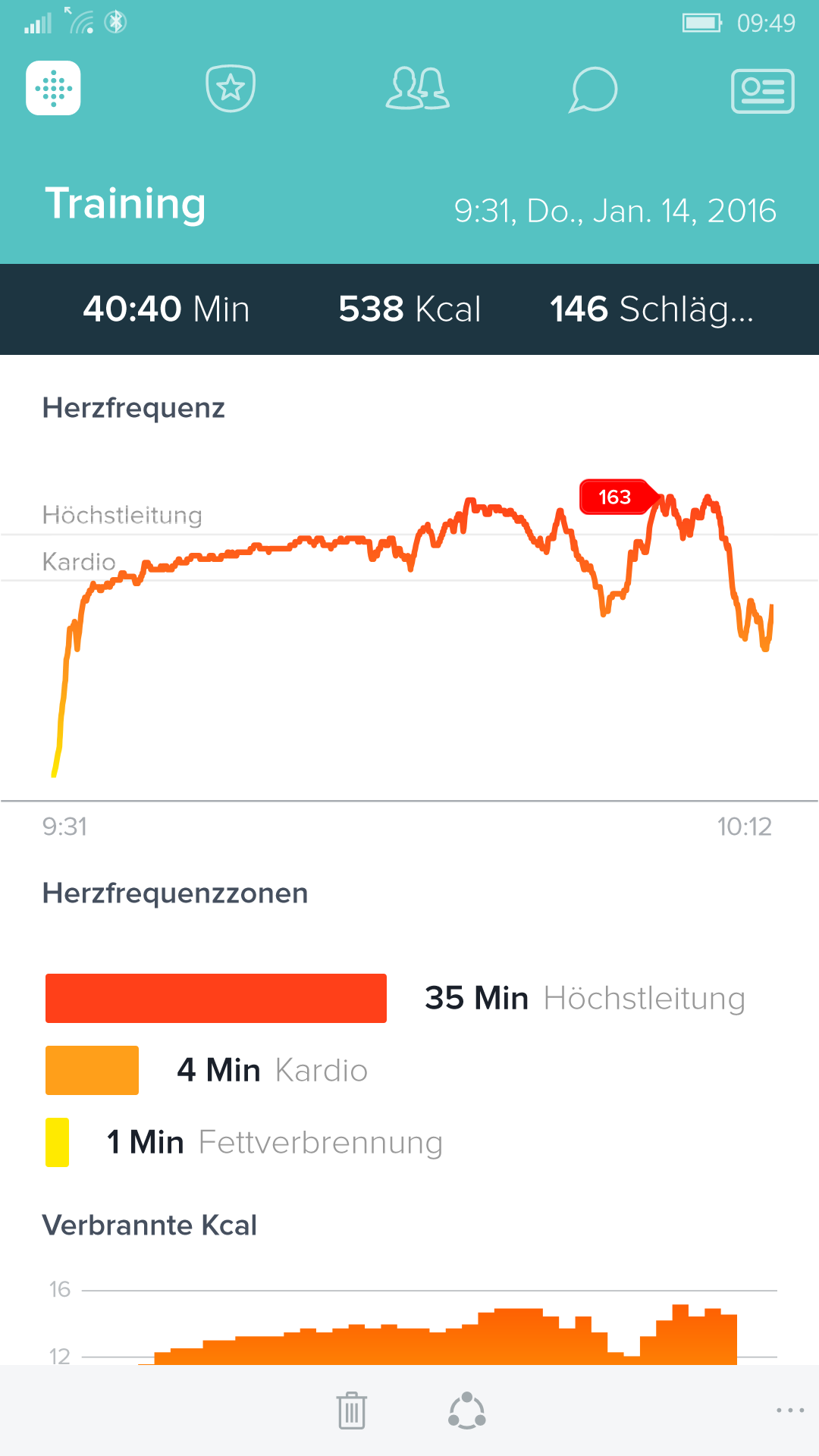The height and width of the screenshot is (1456, 819).
Task: Open the friends tab
Action: (x=418, y=89)
